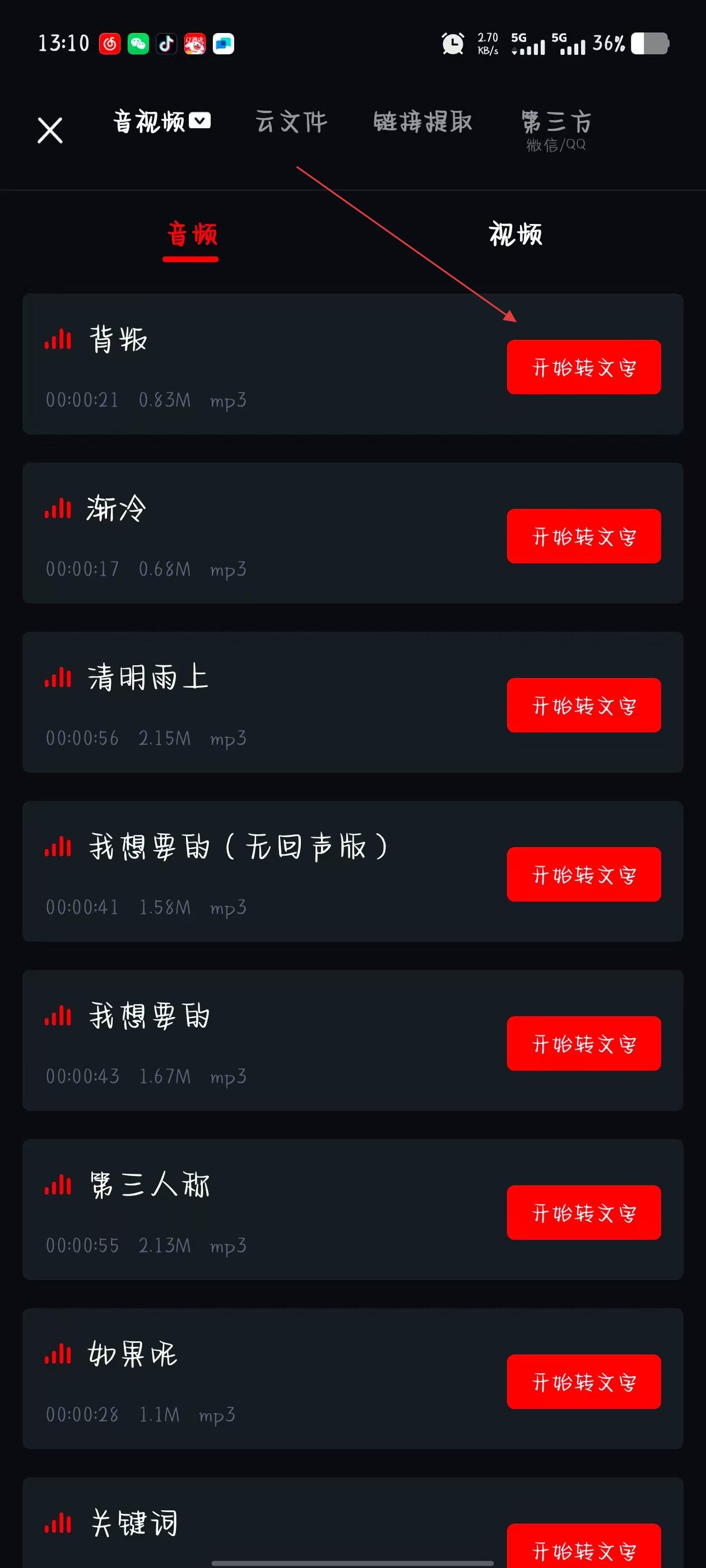Viewport: 706px width, 1568px height.
Task: Switch to 第三方 微信/QQ tab
Action: [556, 129]
